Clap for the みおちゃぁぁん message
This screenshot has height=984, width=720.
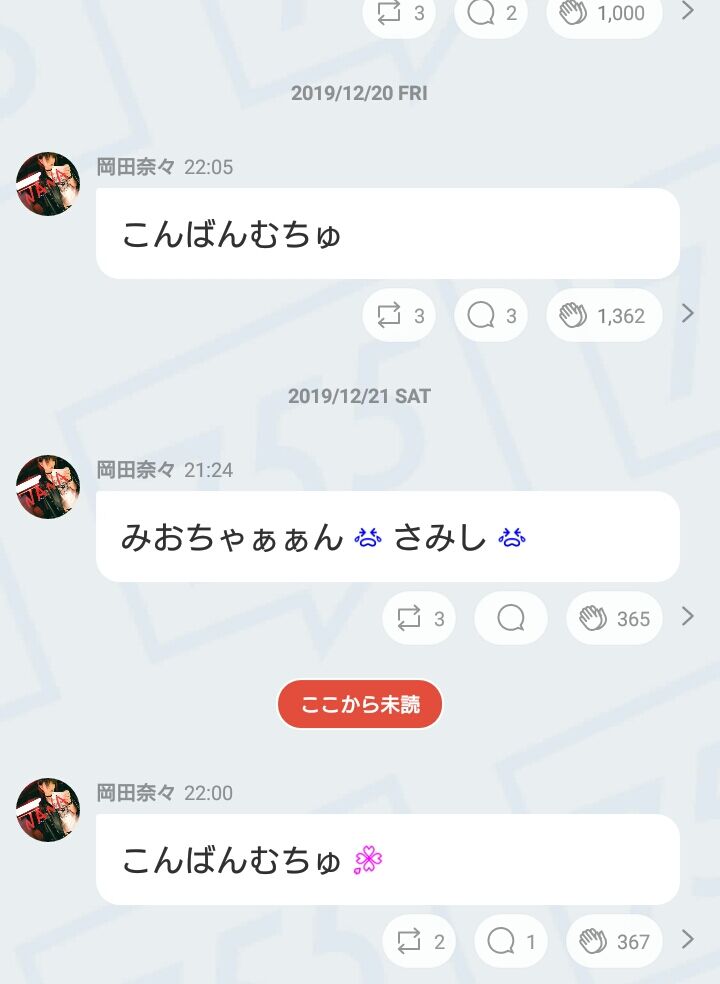[614, 618]
